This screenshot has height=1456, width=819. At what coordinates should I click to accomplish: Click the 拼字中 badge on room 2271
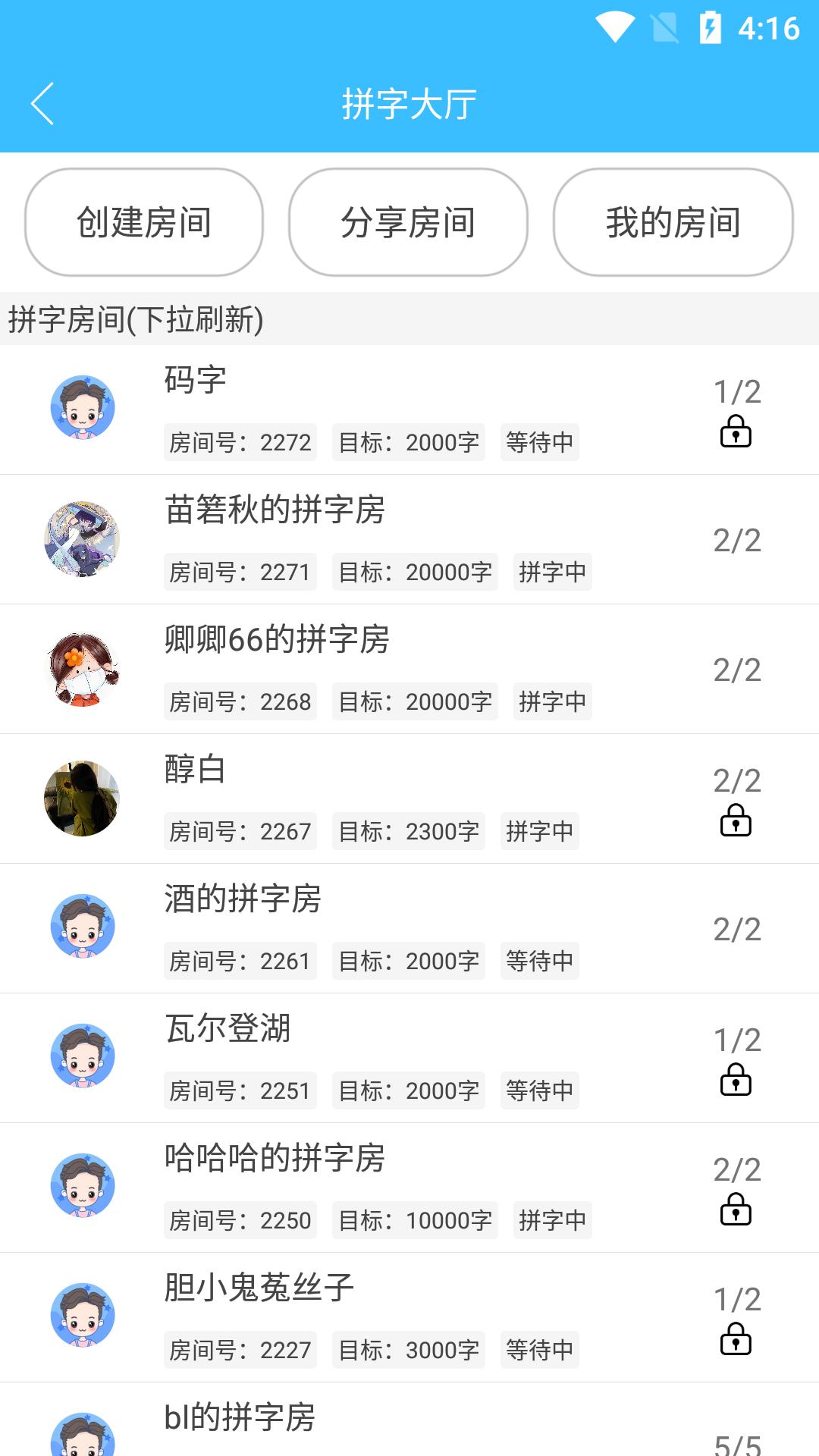(553, 571)
